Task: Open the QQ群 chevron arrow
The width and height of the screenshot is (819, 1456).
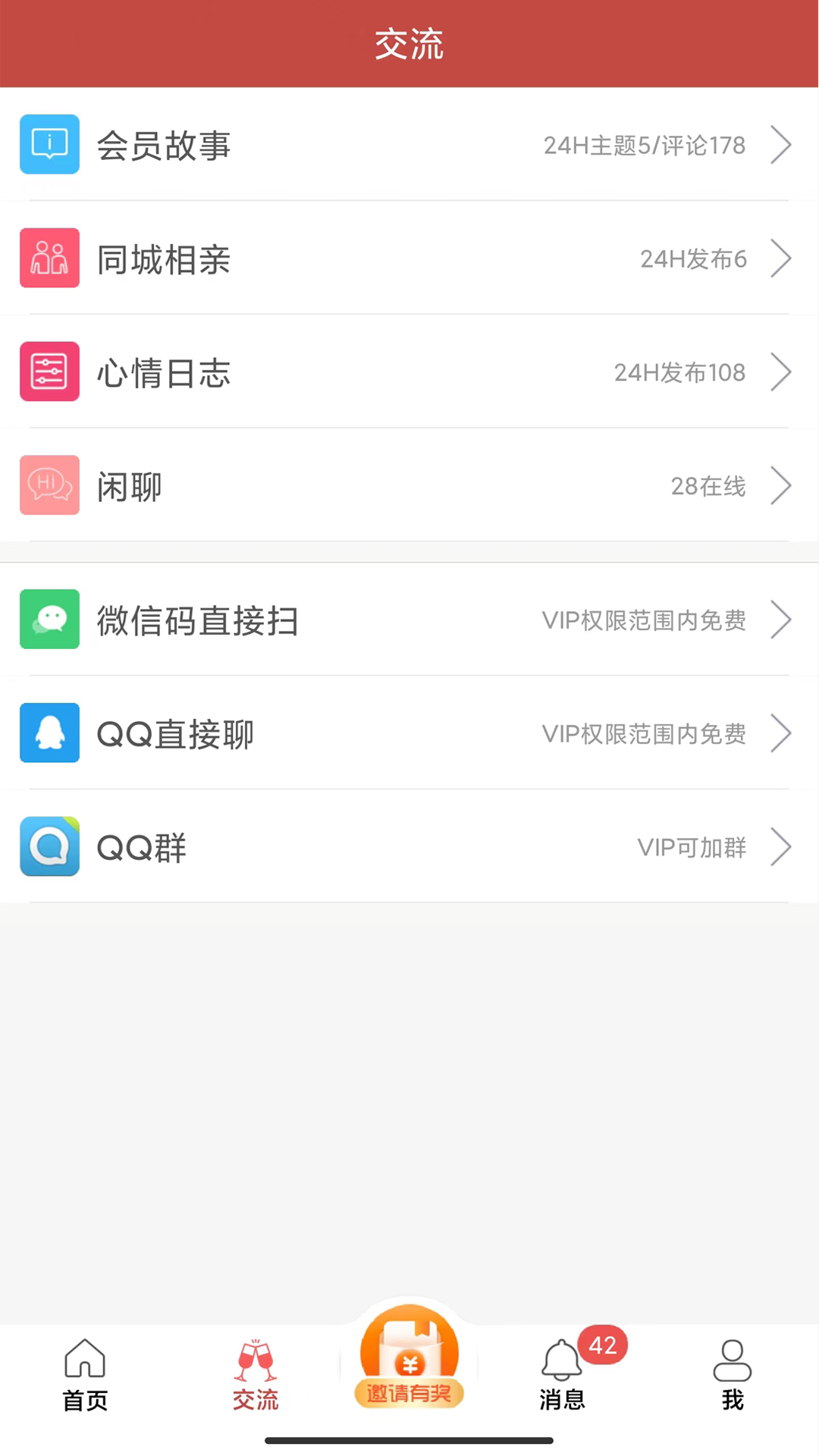Action: point(781,847)
